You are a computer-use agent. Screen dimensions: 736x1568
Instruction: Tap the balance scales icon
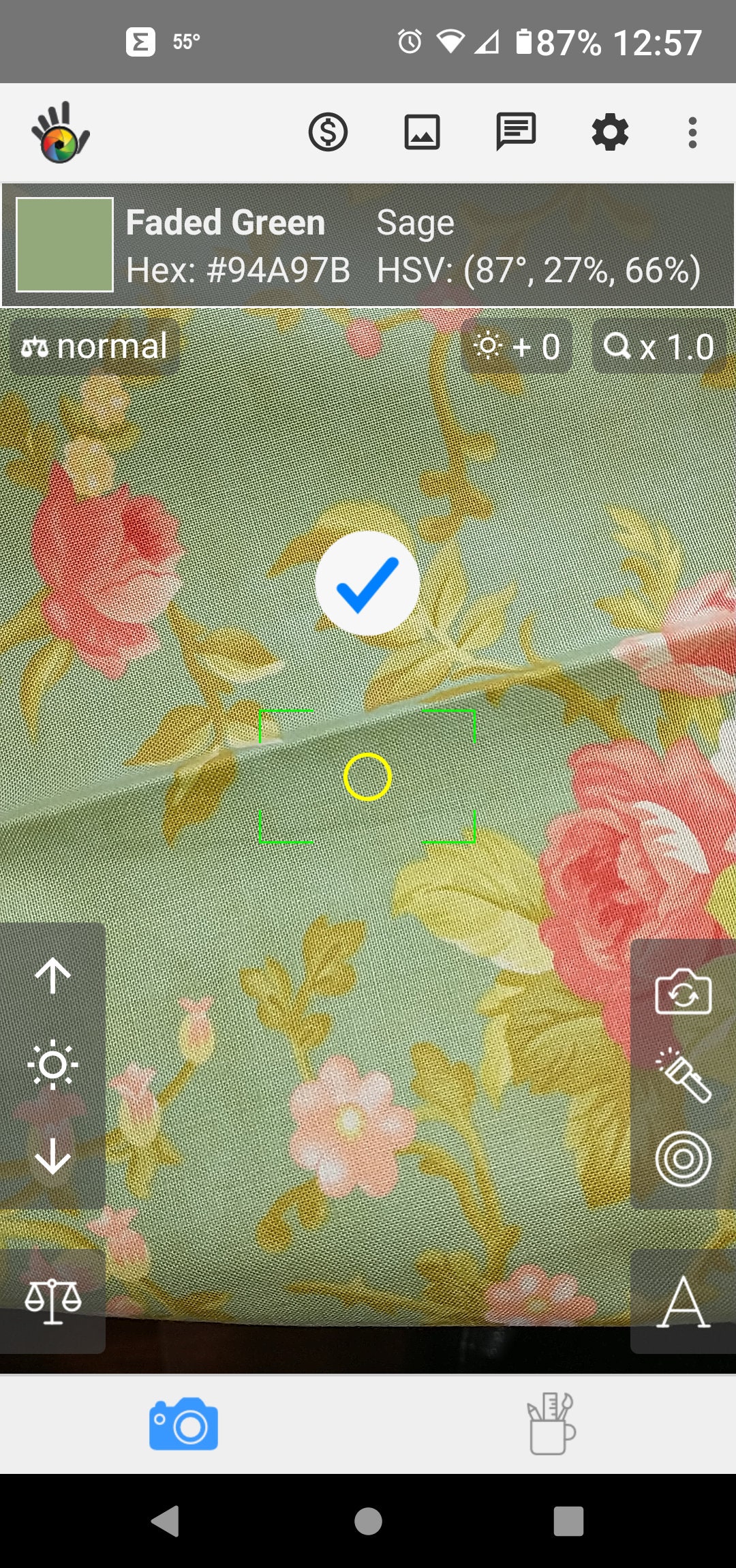(x=52, y=1301)
